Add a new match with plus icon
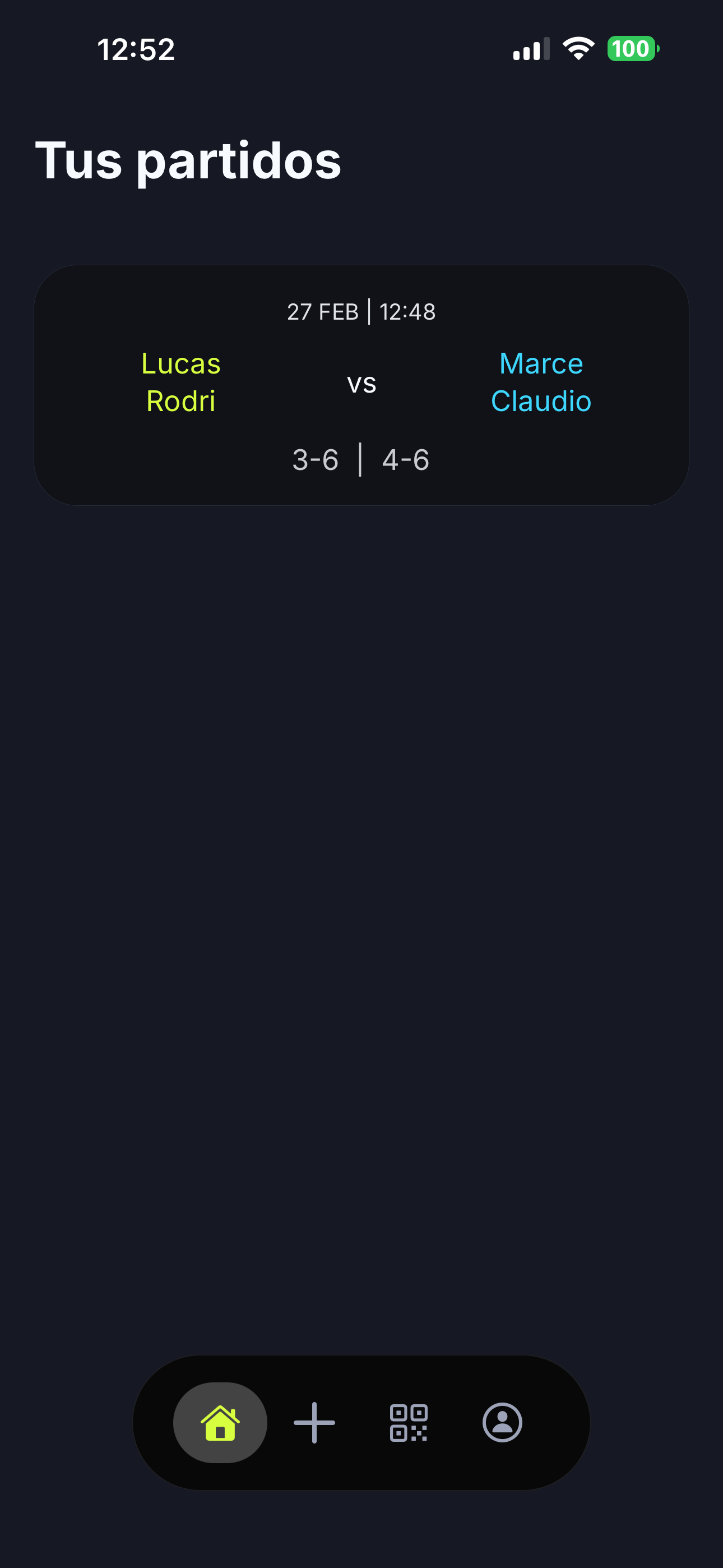Image resolution: width=723 pixels, height=1568 pixels. [314, 1423]
